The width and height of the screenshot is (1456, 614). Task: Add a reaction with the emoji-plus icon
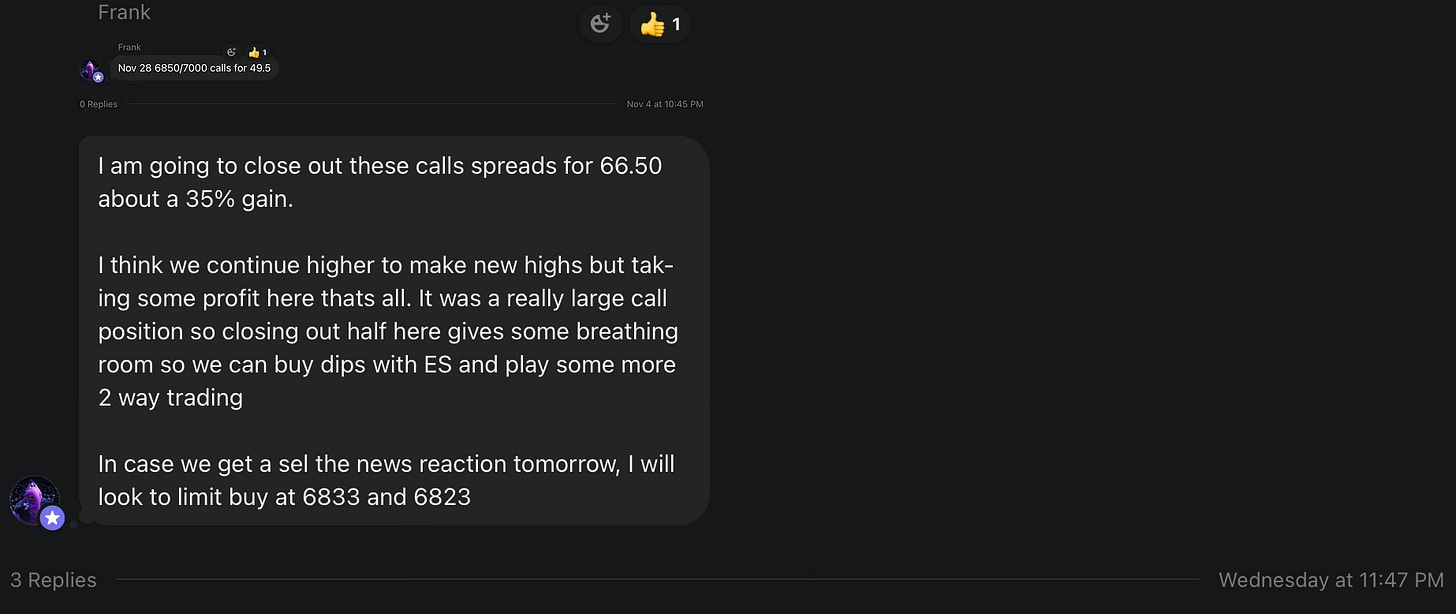601,23
